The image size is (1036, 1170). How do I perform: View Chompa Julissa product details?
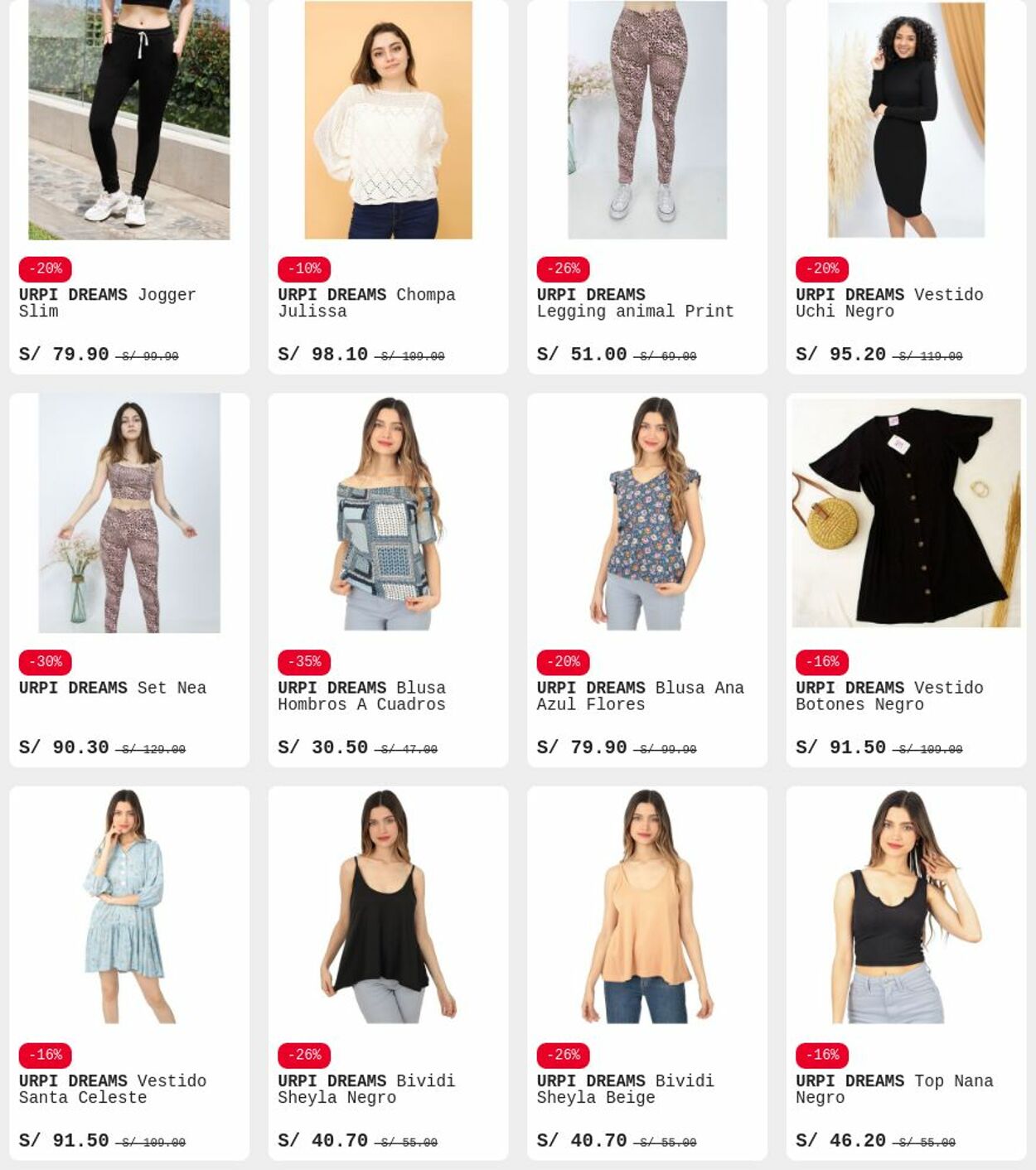388,124
